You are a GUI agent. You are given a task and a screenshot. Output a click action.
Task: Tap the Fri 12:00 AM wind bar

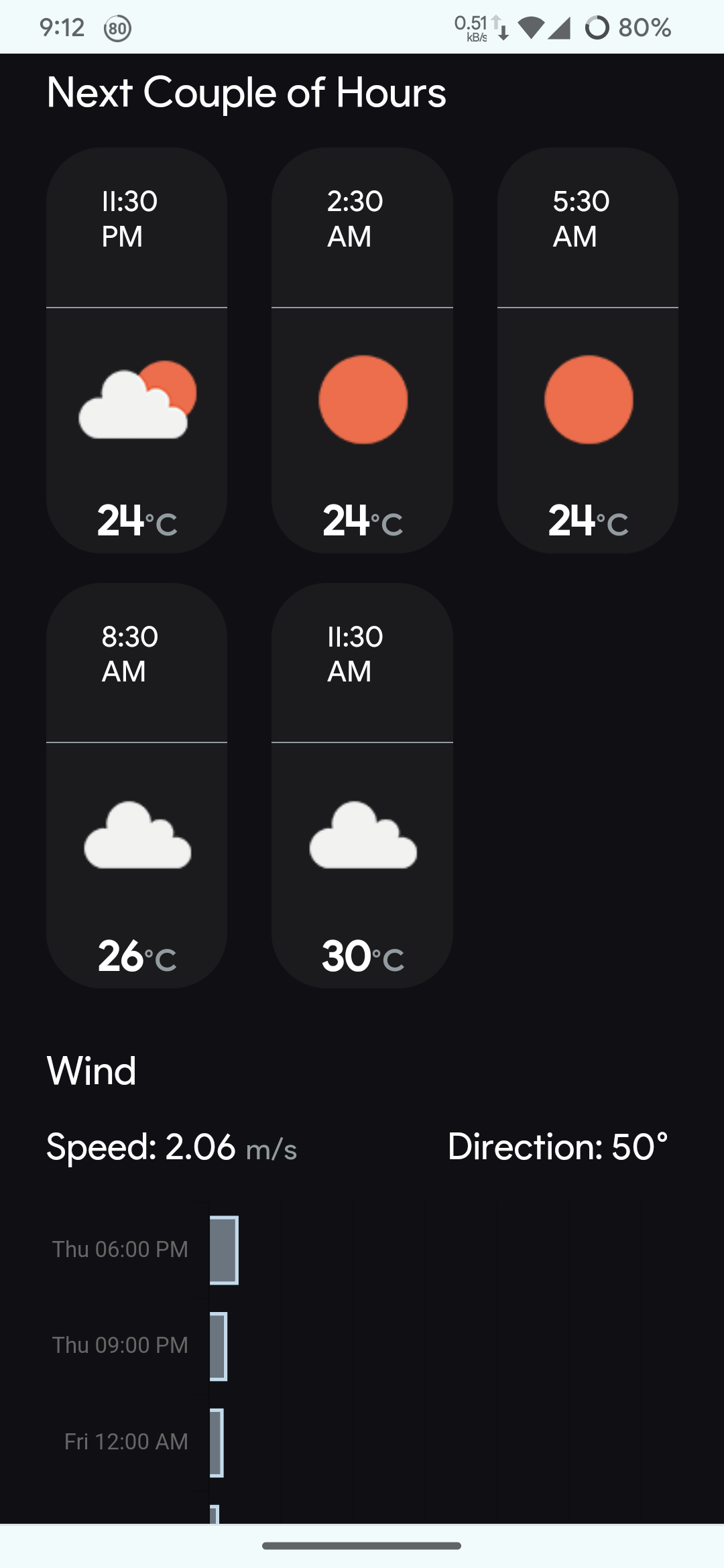coord(217,1443)
